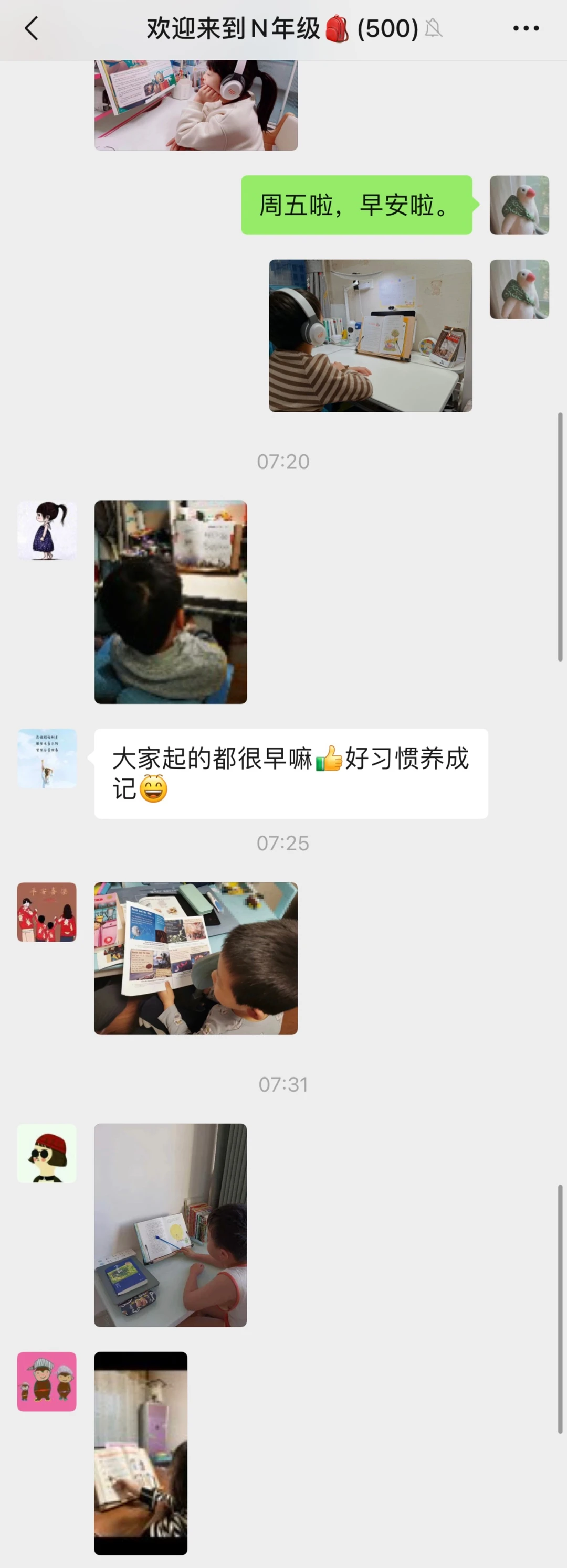Open the sky-blue avatar sender's profile

(x=47, y=759)
